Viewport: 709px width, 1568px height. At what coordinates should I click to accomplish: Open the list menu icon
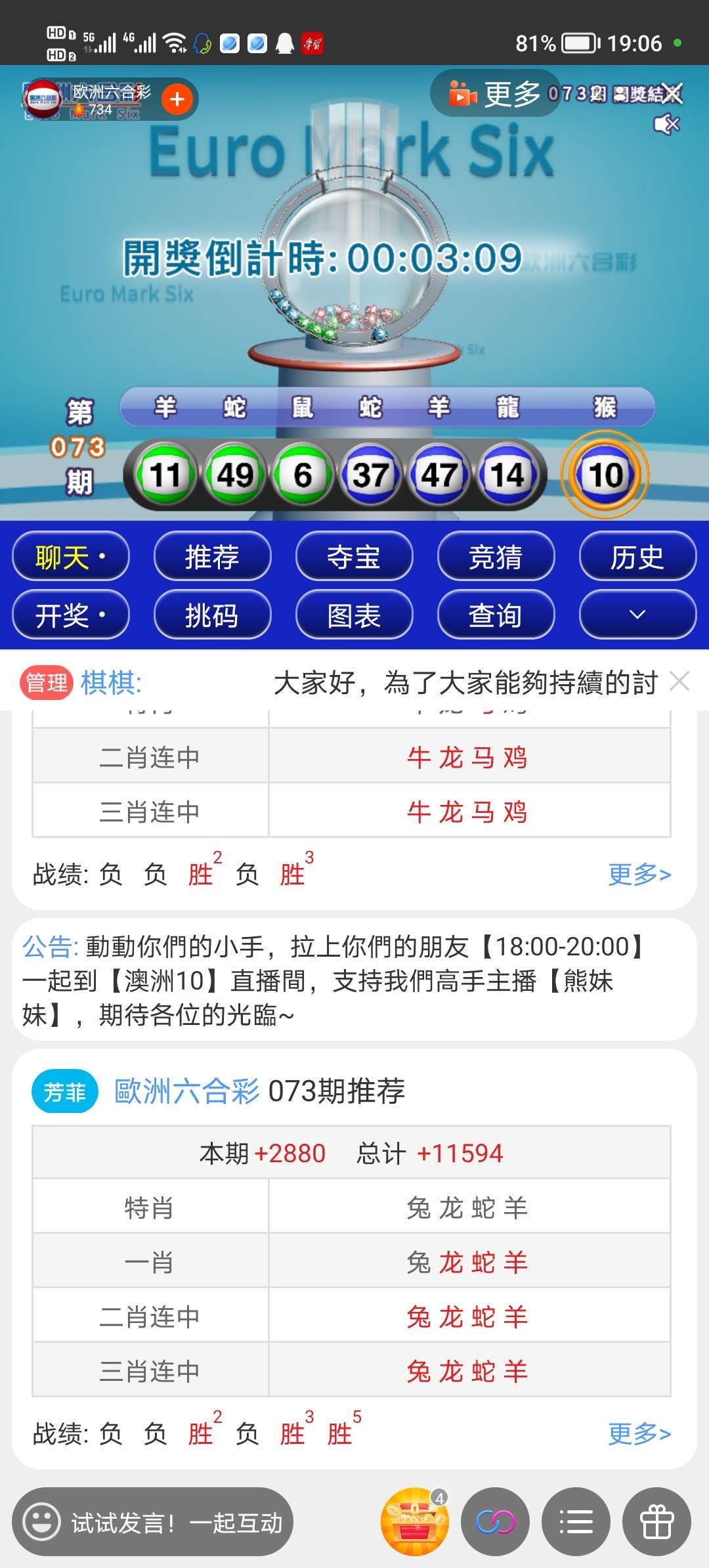[576, 1521]
